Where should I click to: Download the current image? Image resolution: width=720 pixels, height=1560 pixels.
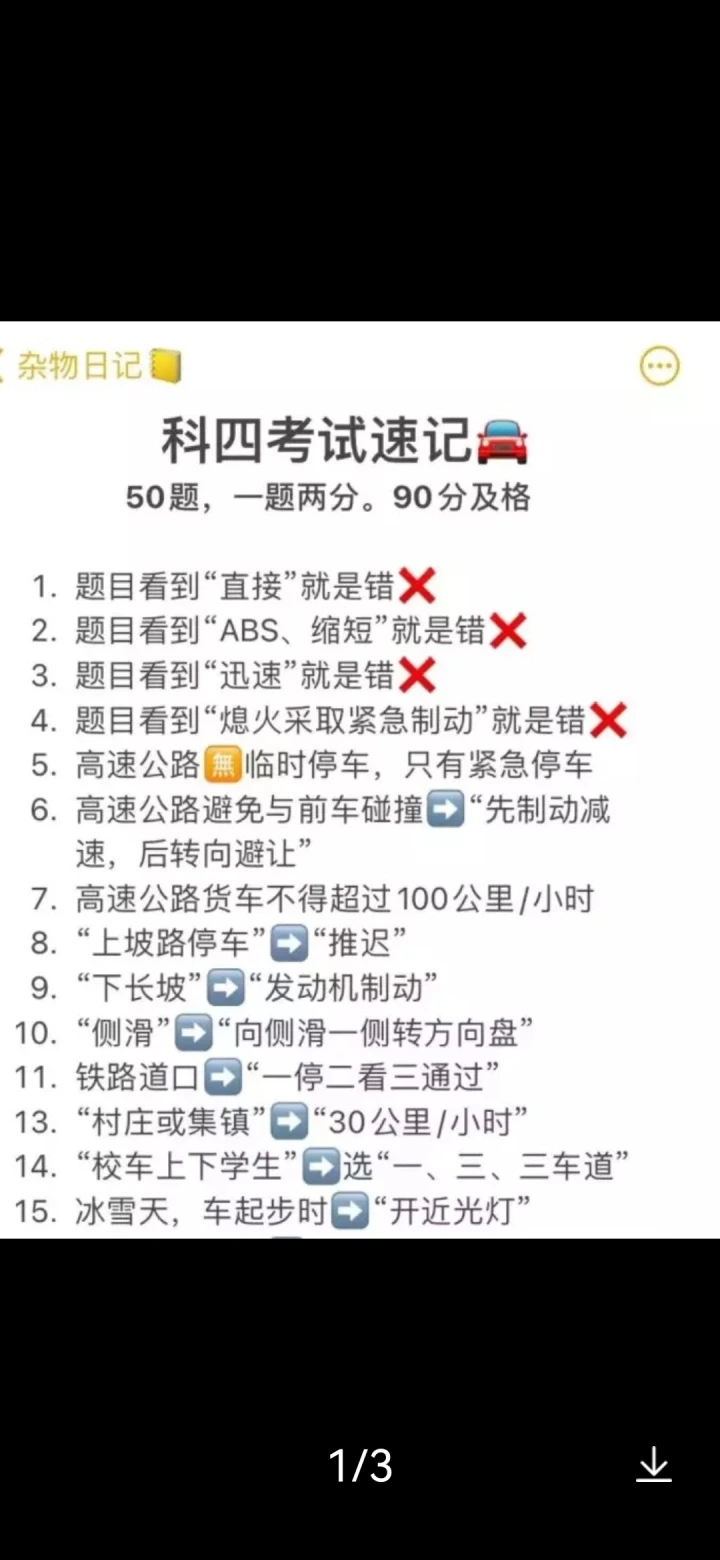point(654,1464)
